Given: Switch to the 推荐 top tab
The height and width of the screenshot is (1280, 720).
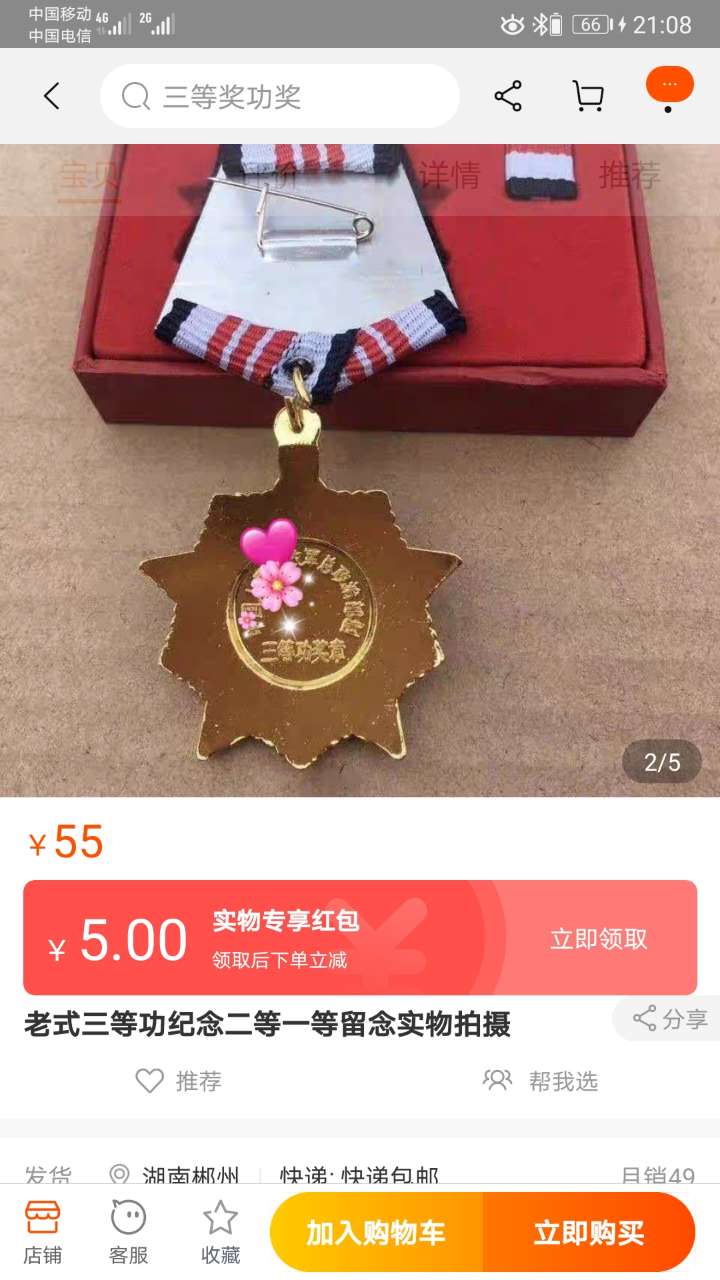Looking at the screenshot, I should [x=629, y=176].
